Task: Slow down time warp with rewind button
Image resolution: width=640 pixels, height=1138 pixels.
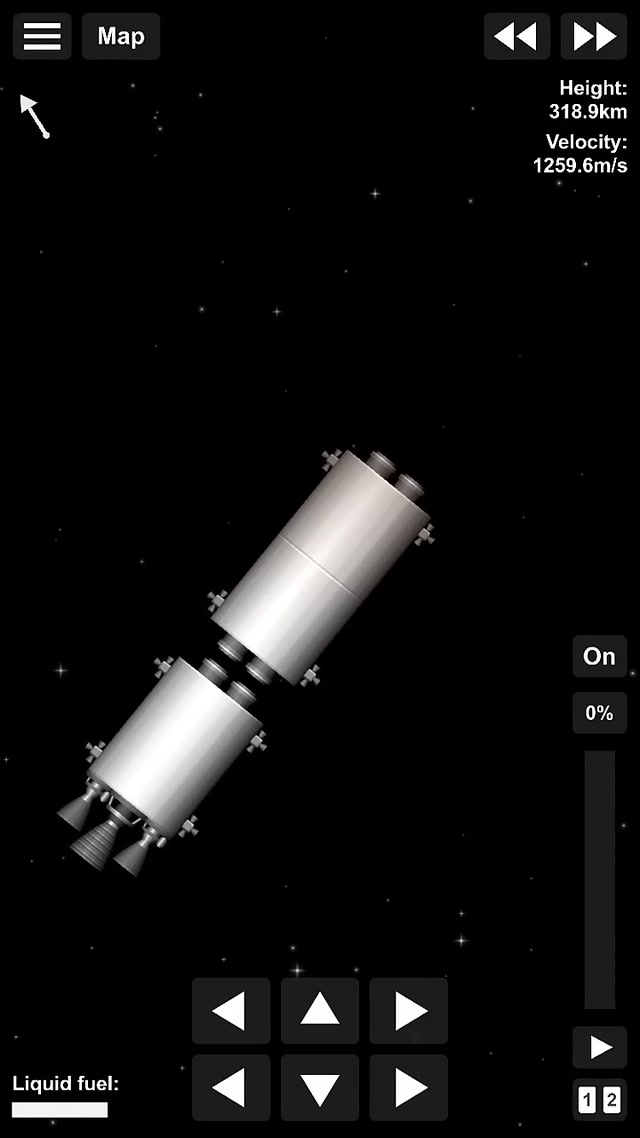Action: (516, 37)
